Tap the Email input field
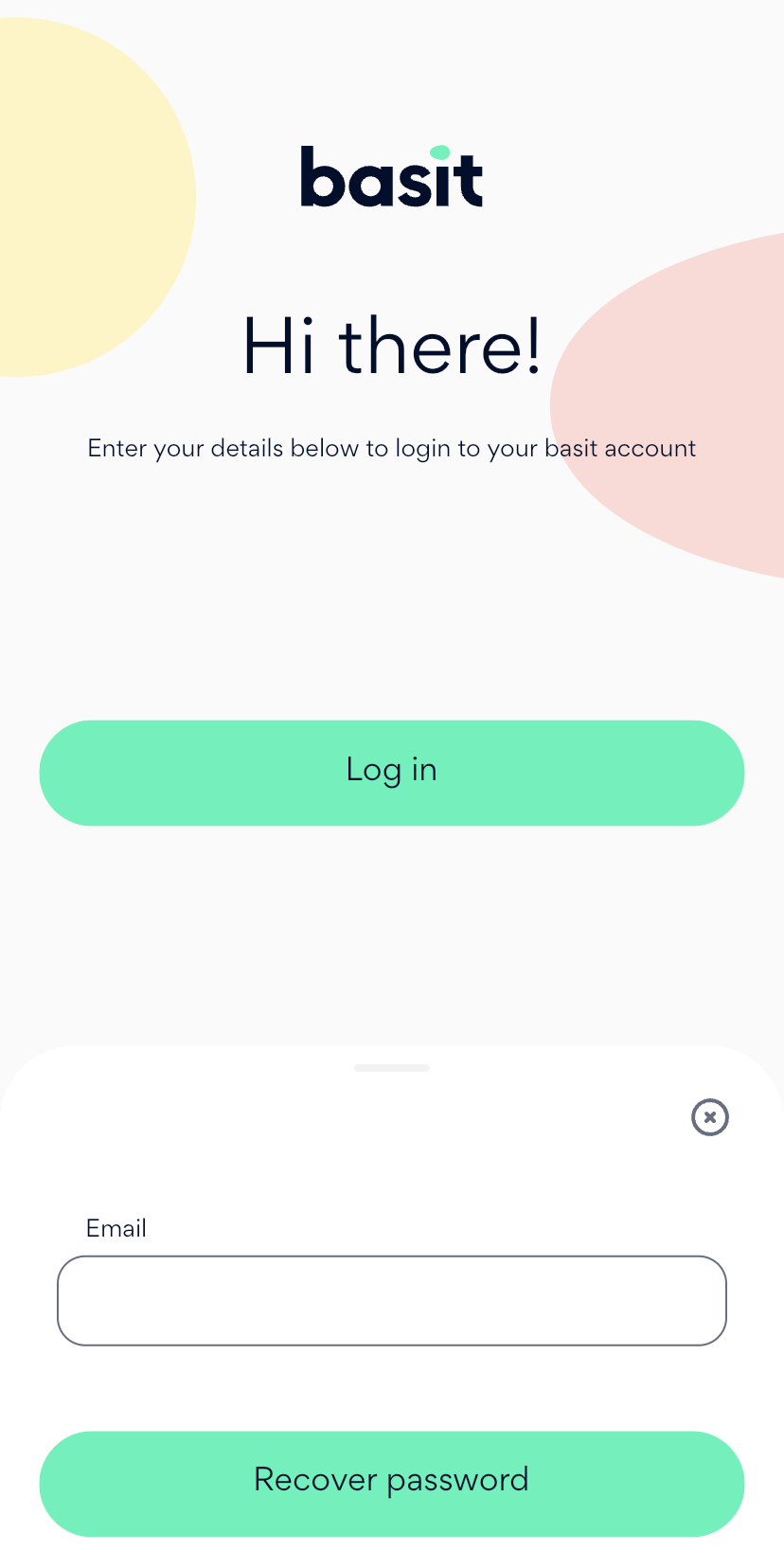The image size is (784, 1568). (x=392, y=1300)
